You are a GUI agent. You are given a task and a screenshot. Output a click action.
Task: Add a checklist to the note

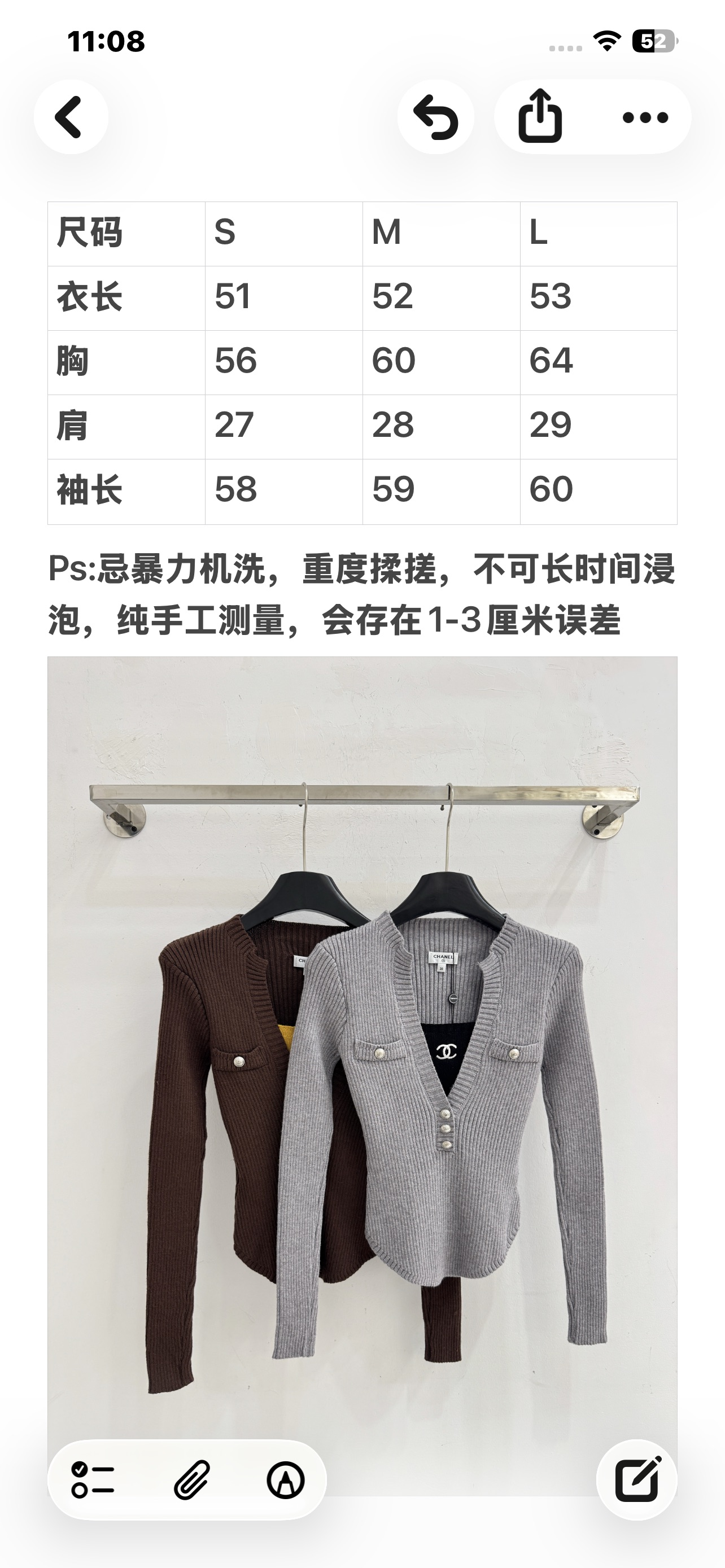(93, 1479)
